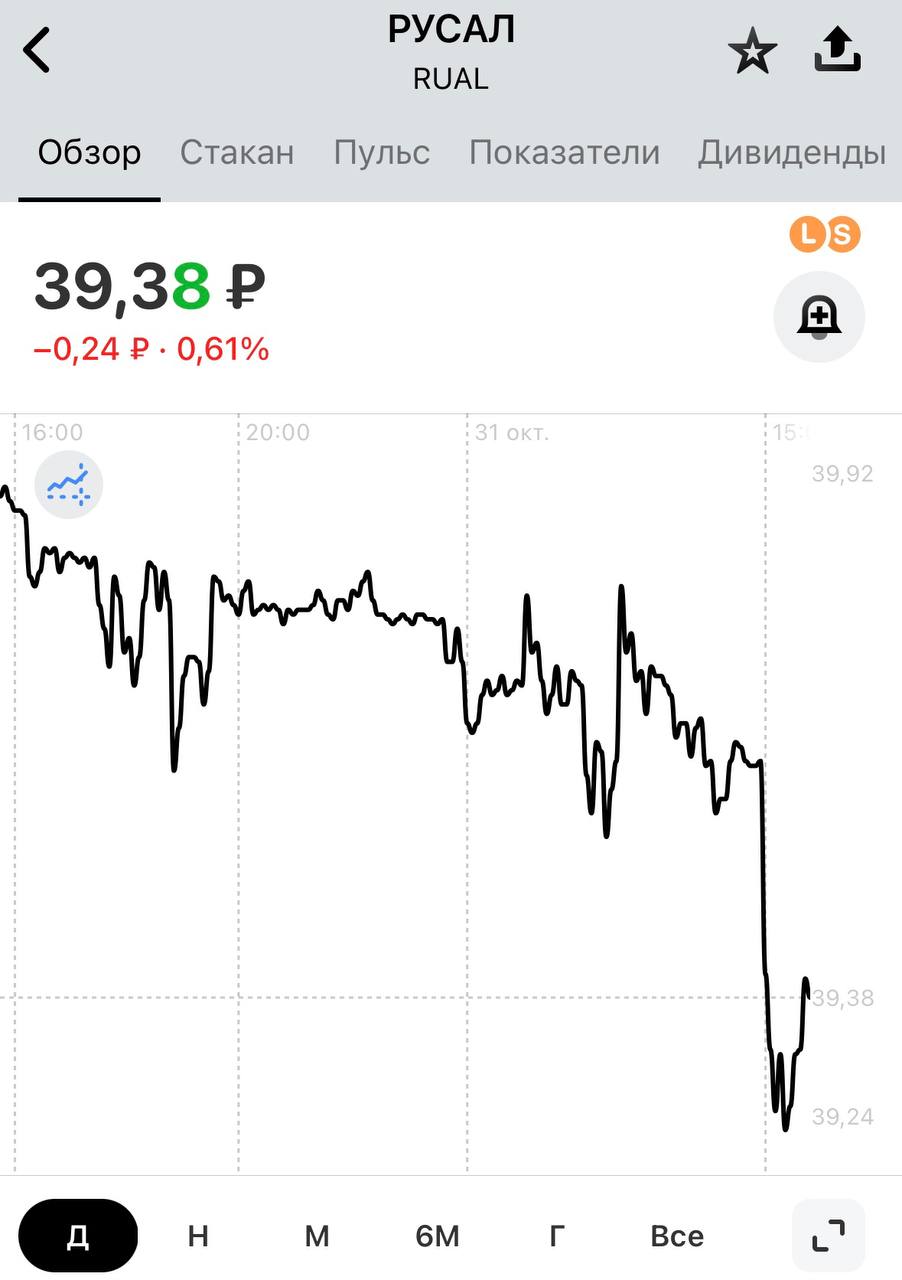Screen dimensions: 902x1280
Task: Select the Д day chart period
Action: pyautogui.click(x=77, y=1236)
